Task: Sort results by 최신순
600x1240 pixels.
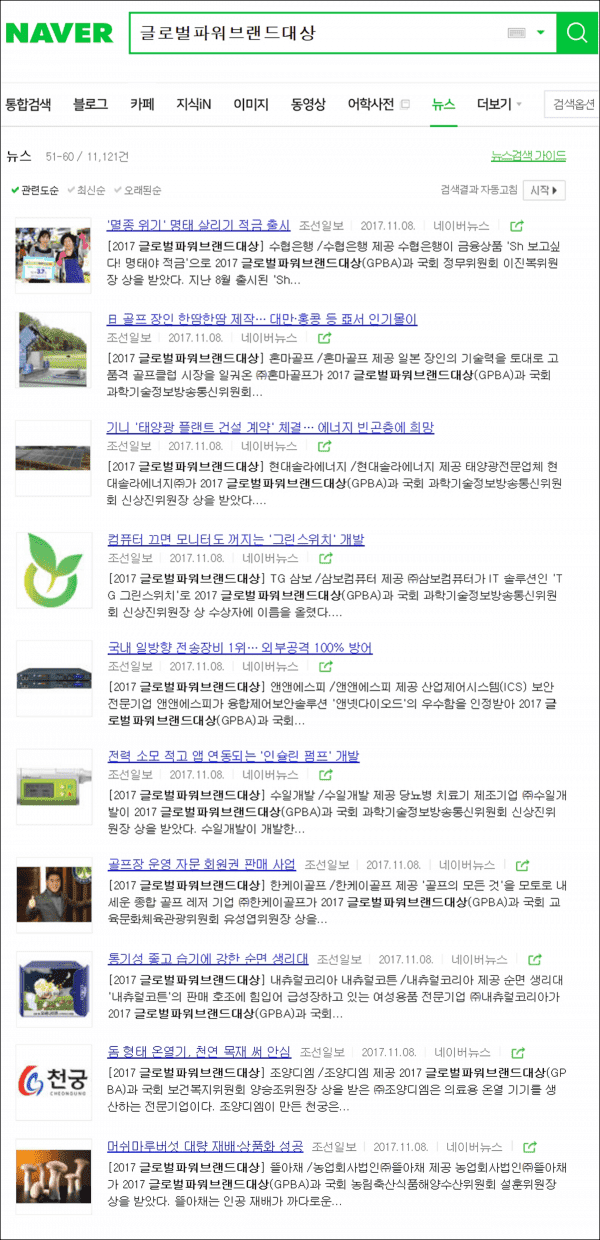Action: coord(90,190)
